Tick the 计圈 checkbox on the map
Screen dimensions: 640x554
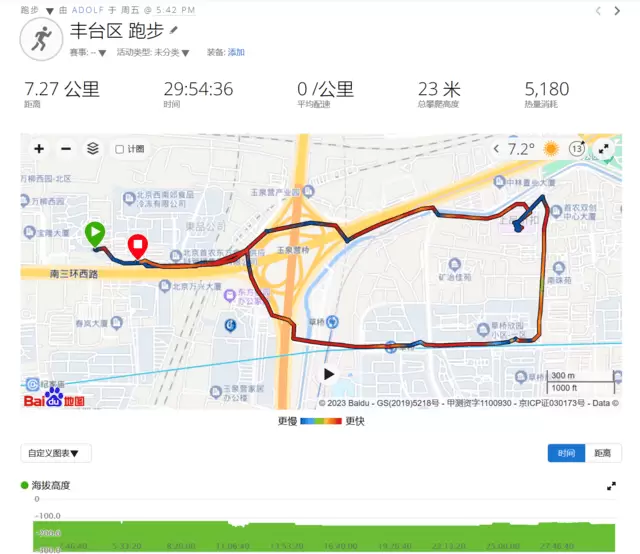[x=120, y=150]
